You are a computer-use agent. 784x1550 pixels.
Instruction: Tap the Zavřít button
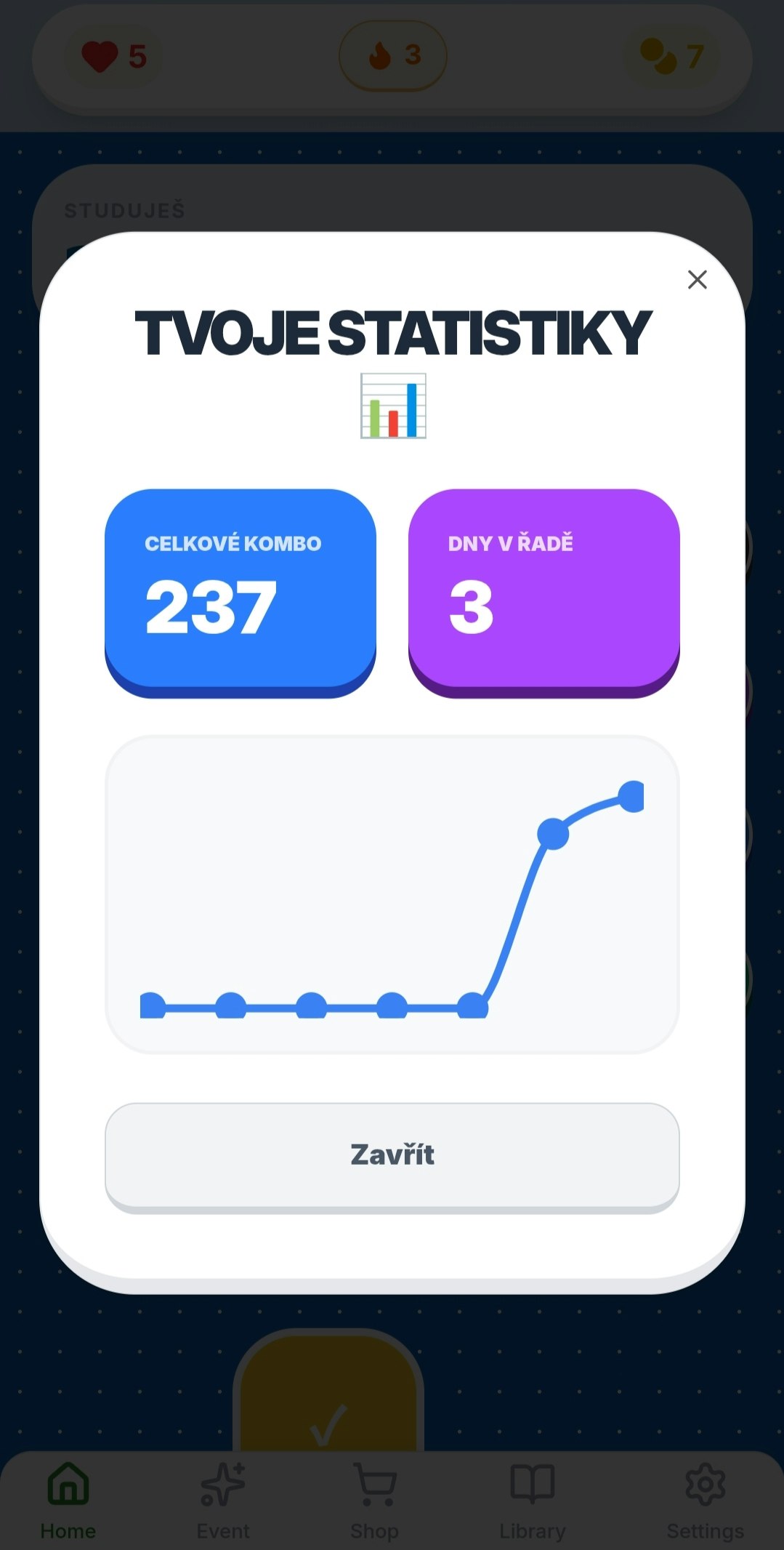click(x=392, y=1157)
